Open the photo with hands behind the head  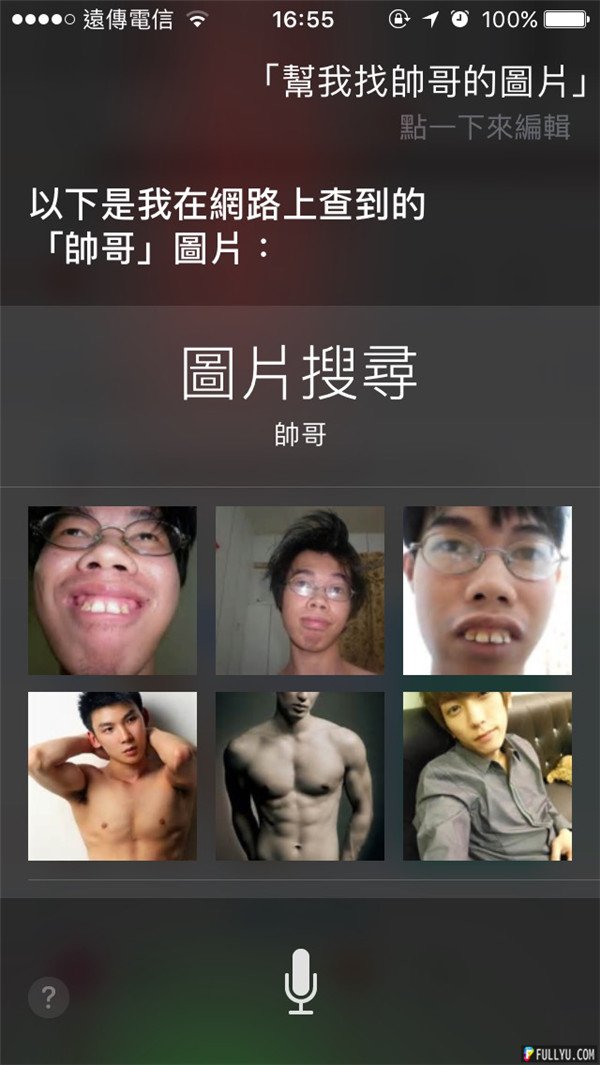[112, 776]
